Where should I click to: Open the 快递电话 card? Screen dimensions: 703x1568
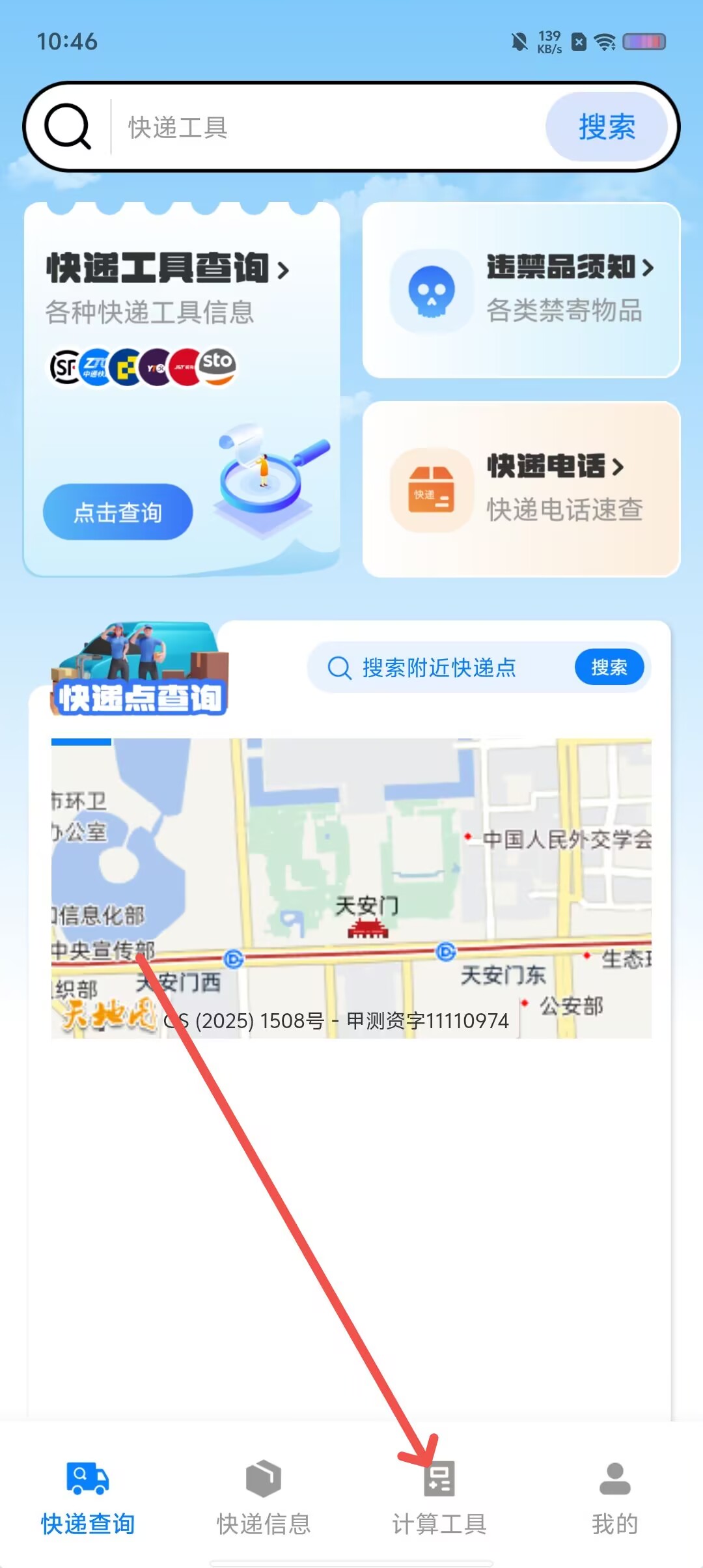521,489
